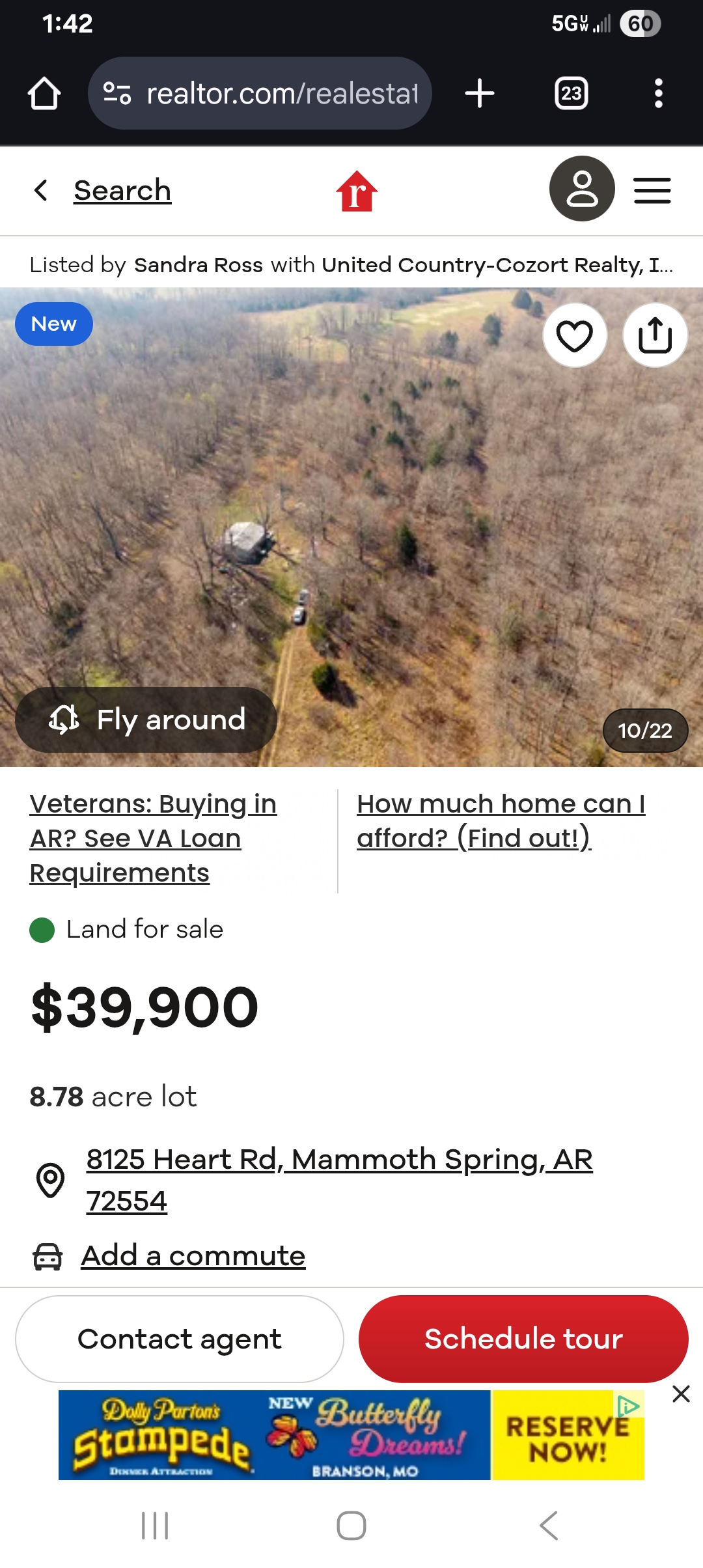Tap the system back button
This screenshot has width=703, height=1568.
pos(549,1526)
